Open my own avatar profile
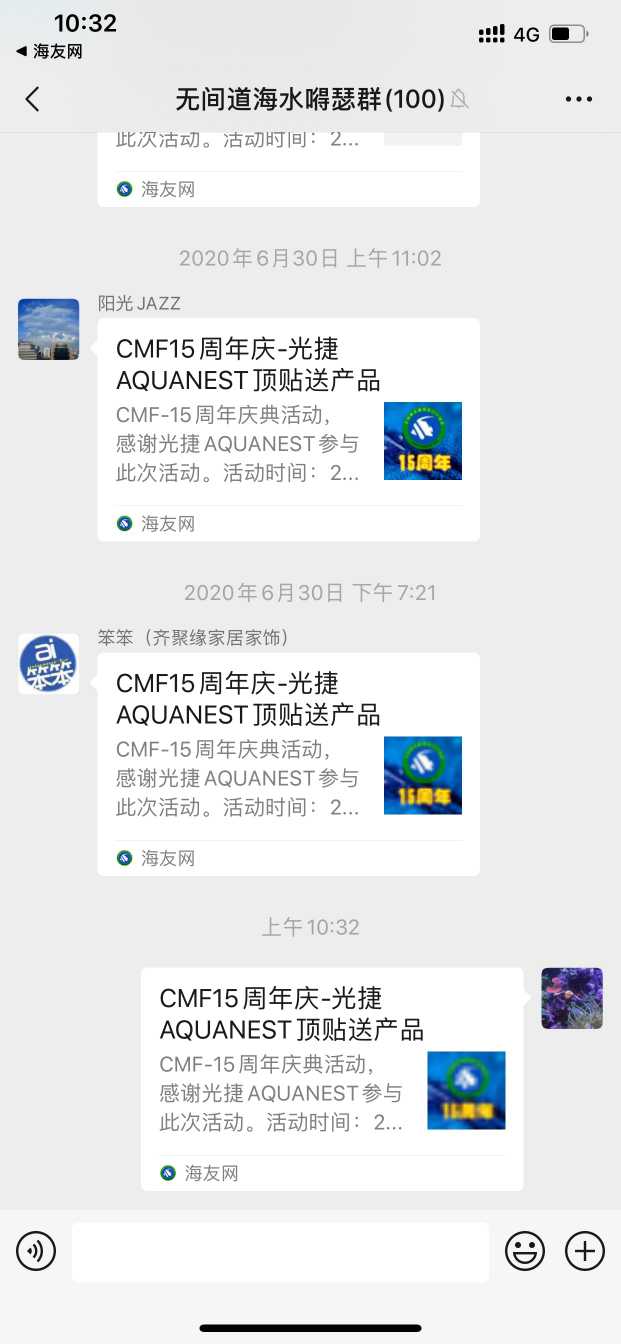This screenshot has height=1344, width=621. tap(572, 998)
